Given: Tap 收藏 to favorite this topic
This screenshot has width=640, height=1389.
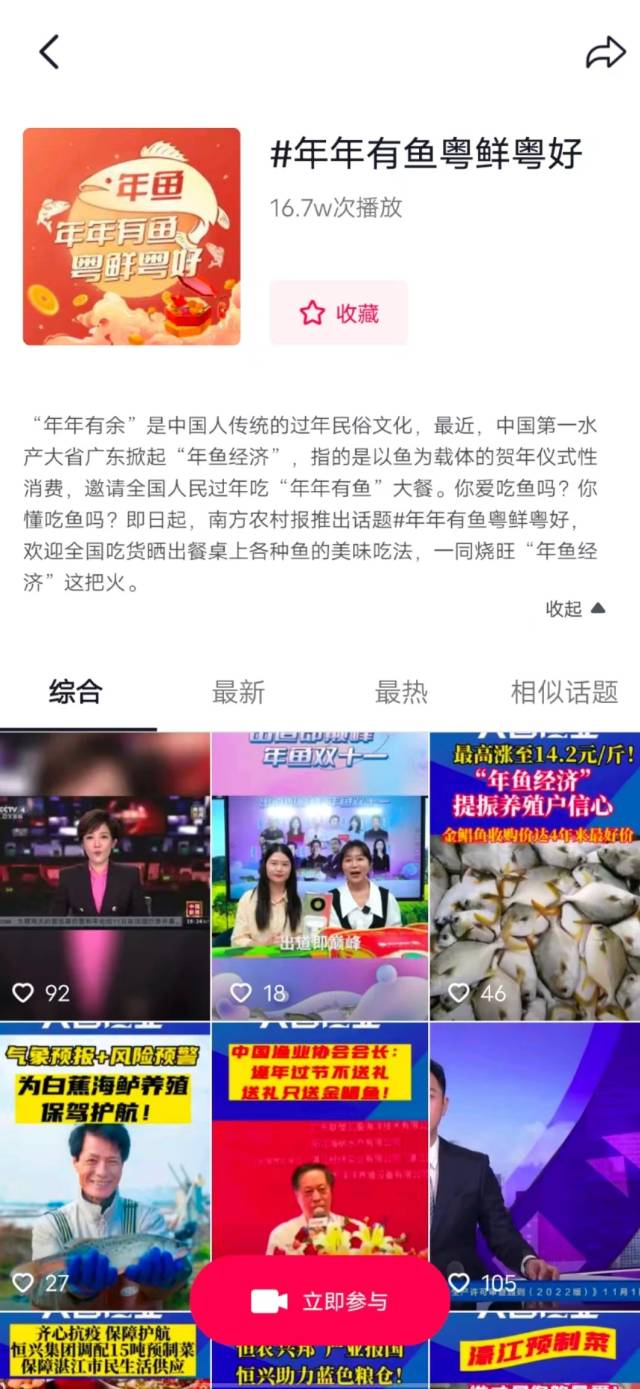Looking at the screenshot, I should [339, 313].
